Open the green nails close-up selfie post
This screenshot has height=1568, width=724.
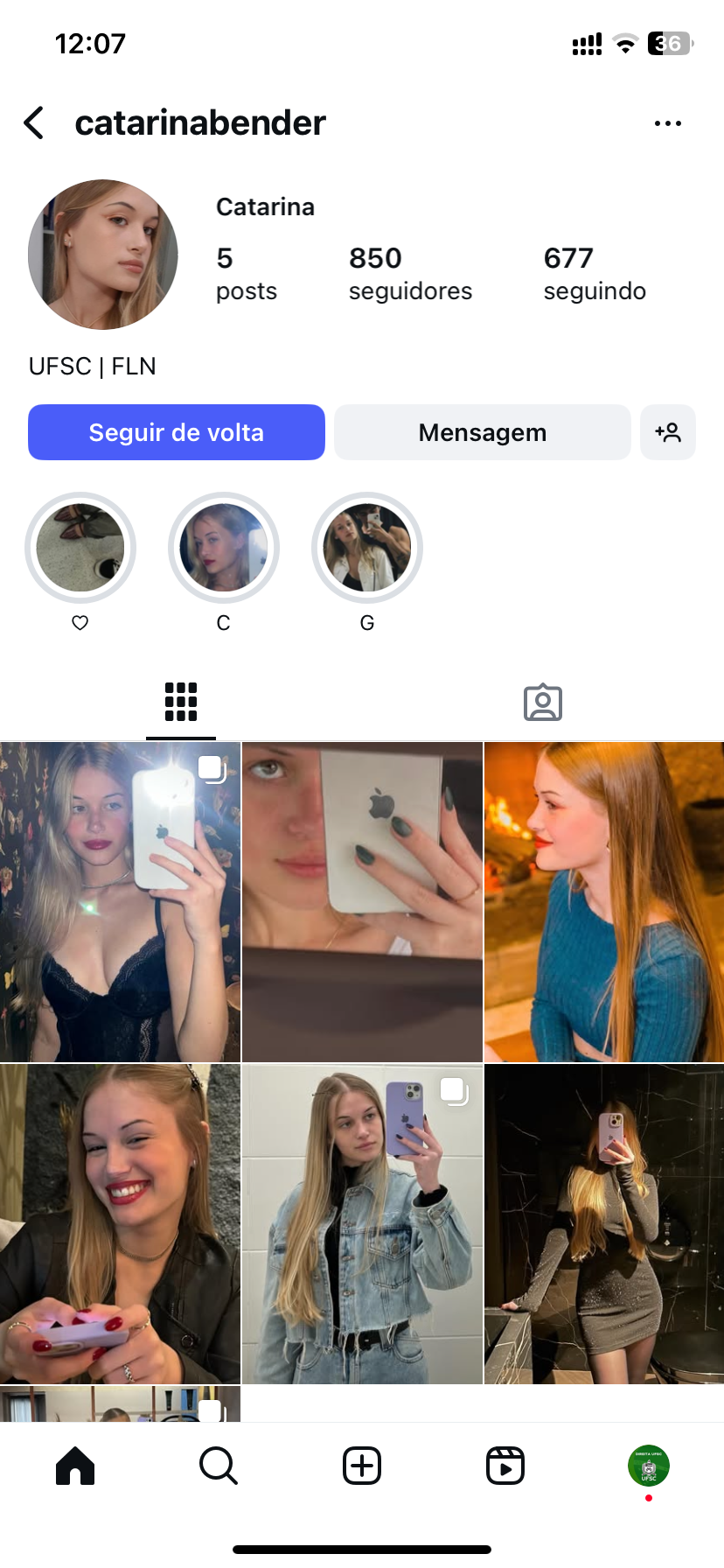[x=362, y=901]
